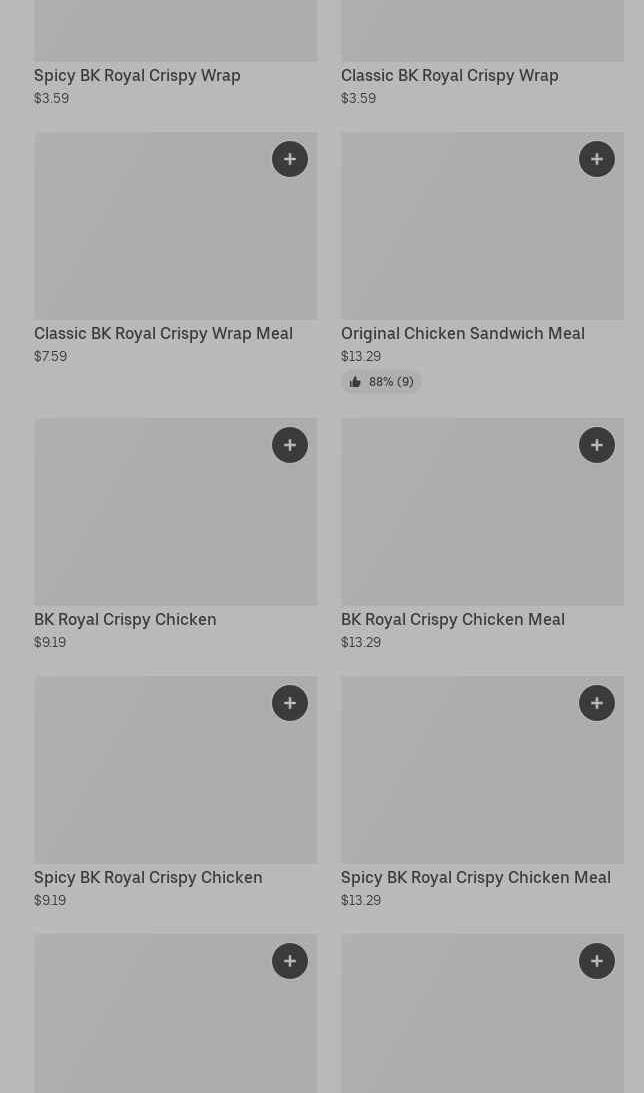
Task: Open BK Royal Crispy Chicken product card
Action: click(x=125, y=619)
